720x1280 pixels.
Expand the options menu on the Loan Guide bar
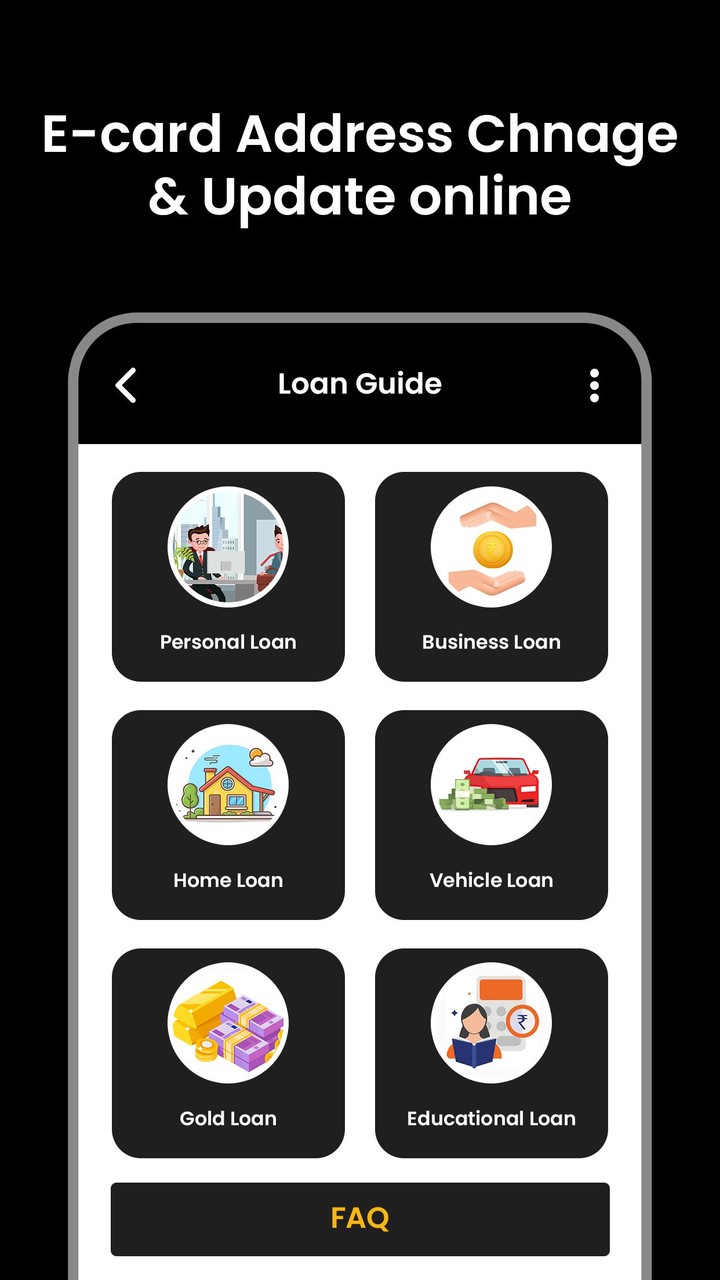pyautogui.click(x=595, y=384)
